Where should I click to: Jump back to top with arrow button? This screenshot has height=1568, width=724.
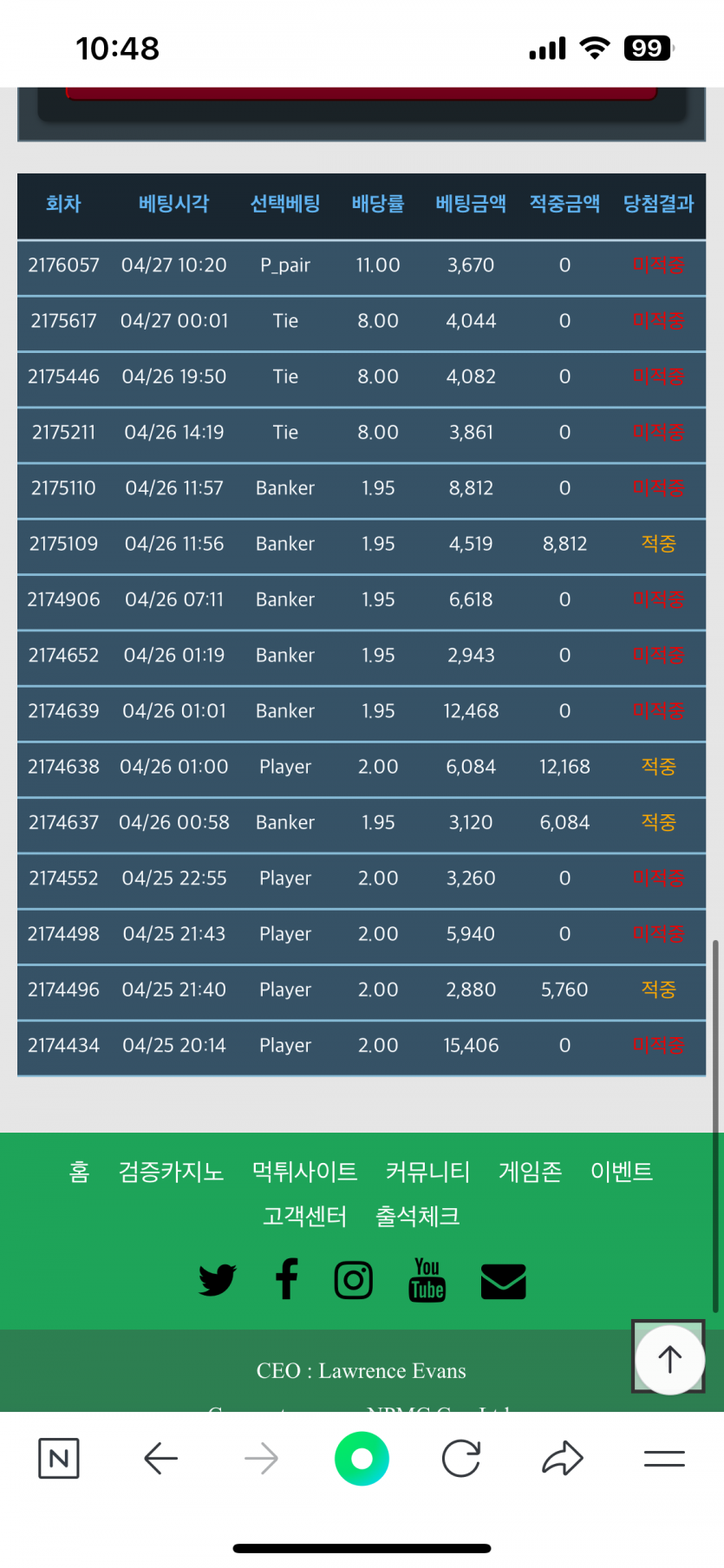pyautogui.click(x=669, y=1358)
